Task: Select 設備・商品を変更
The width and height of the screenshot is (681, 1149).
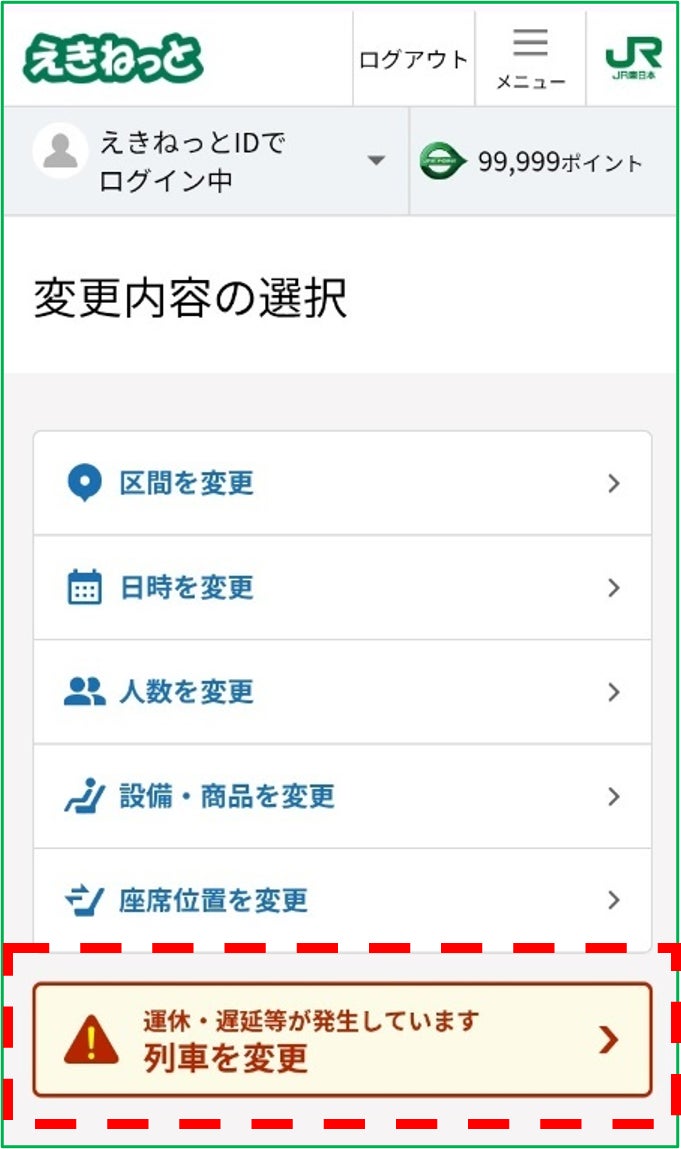Action: click(342, 797)
